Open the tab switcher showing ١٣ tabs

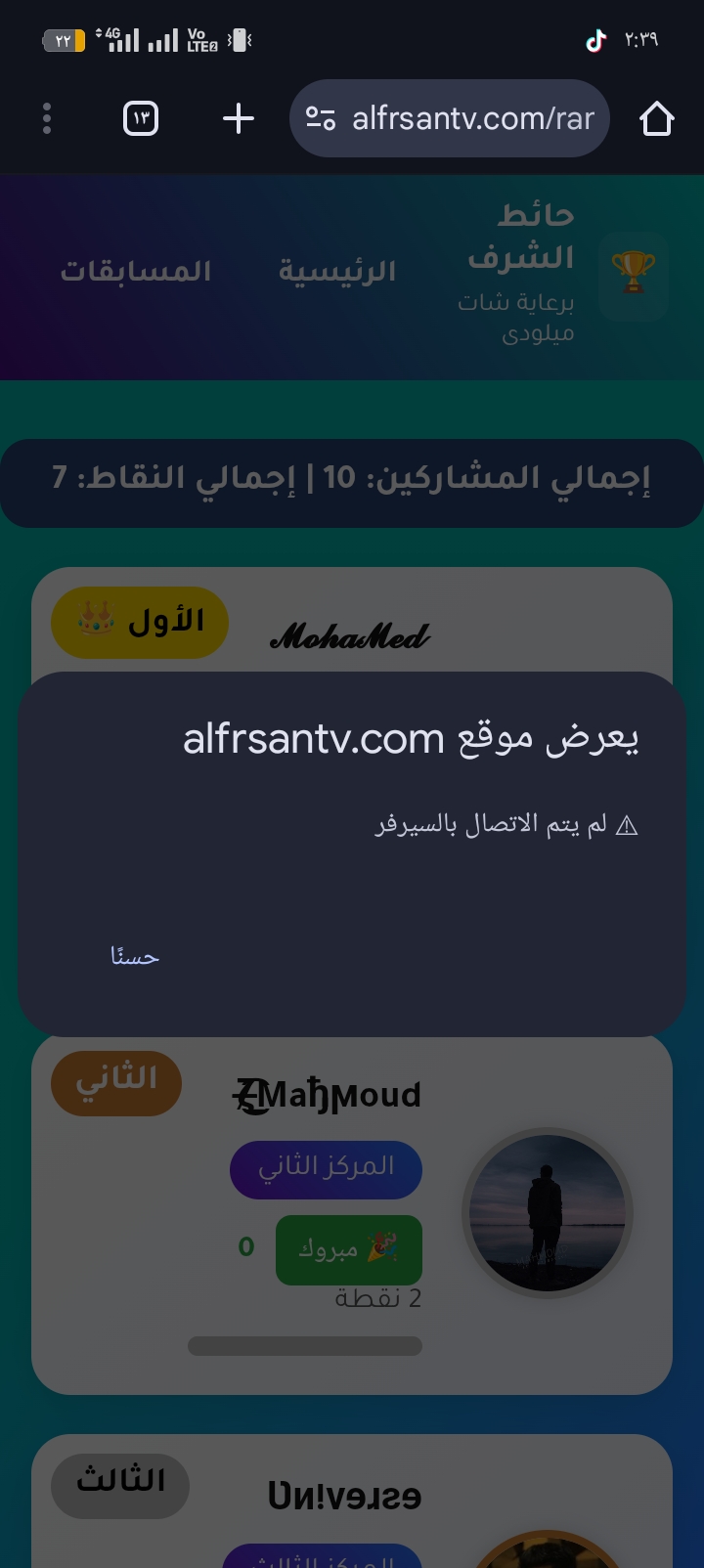point(141,118)
